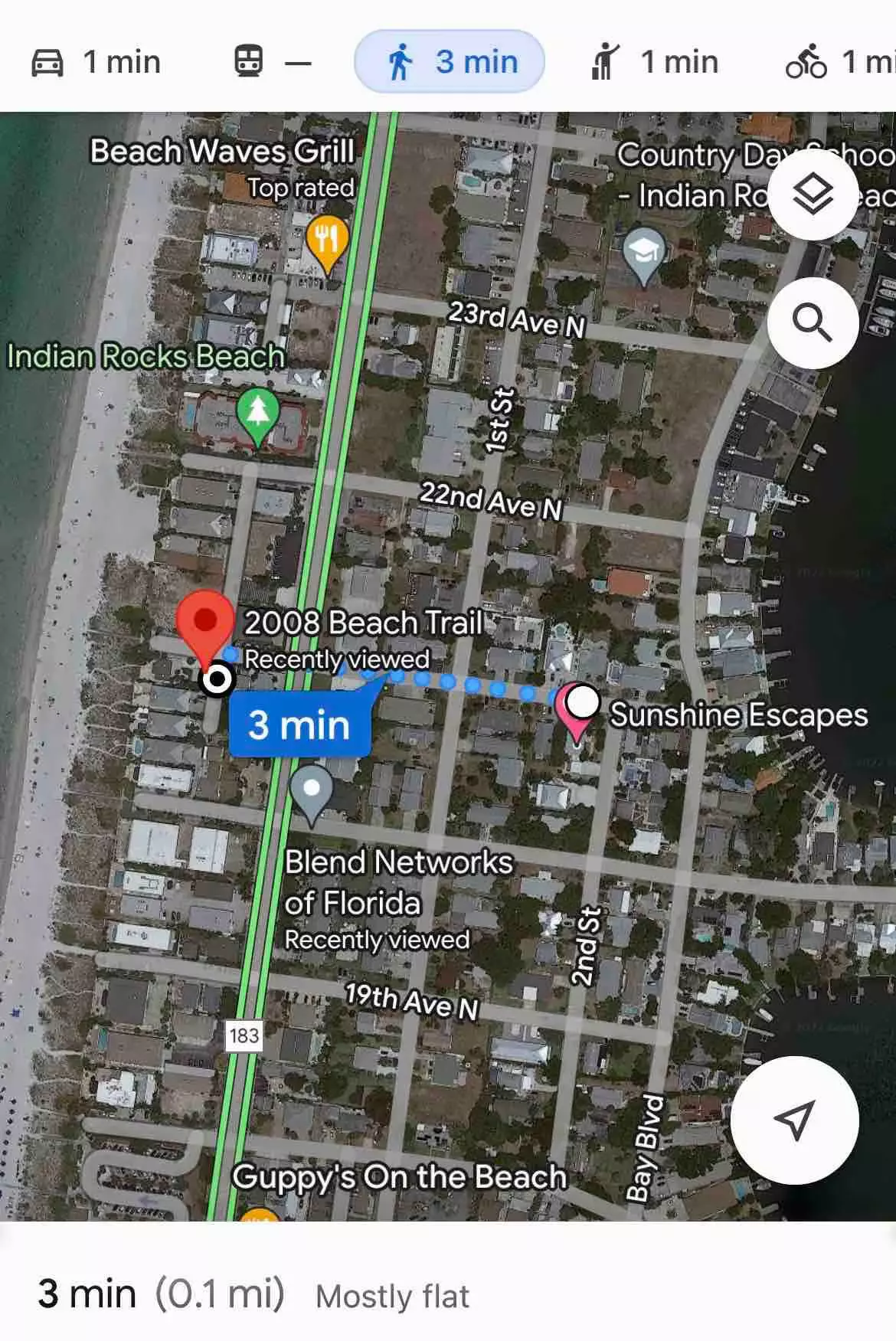Select the transit travel mode
The image size is (896, 1341).
coord(272,62)
